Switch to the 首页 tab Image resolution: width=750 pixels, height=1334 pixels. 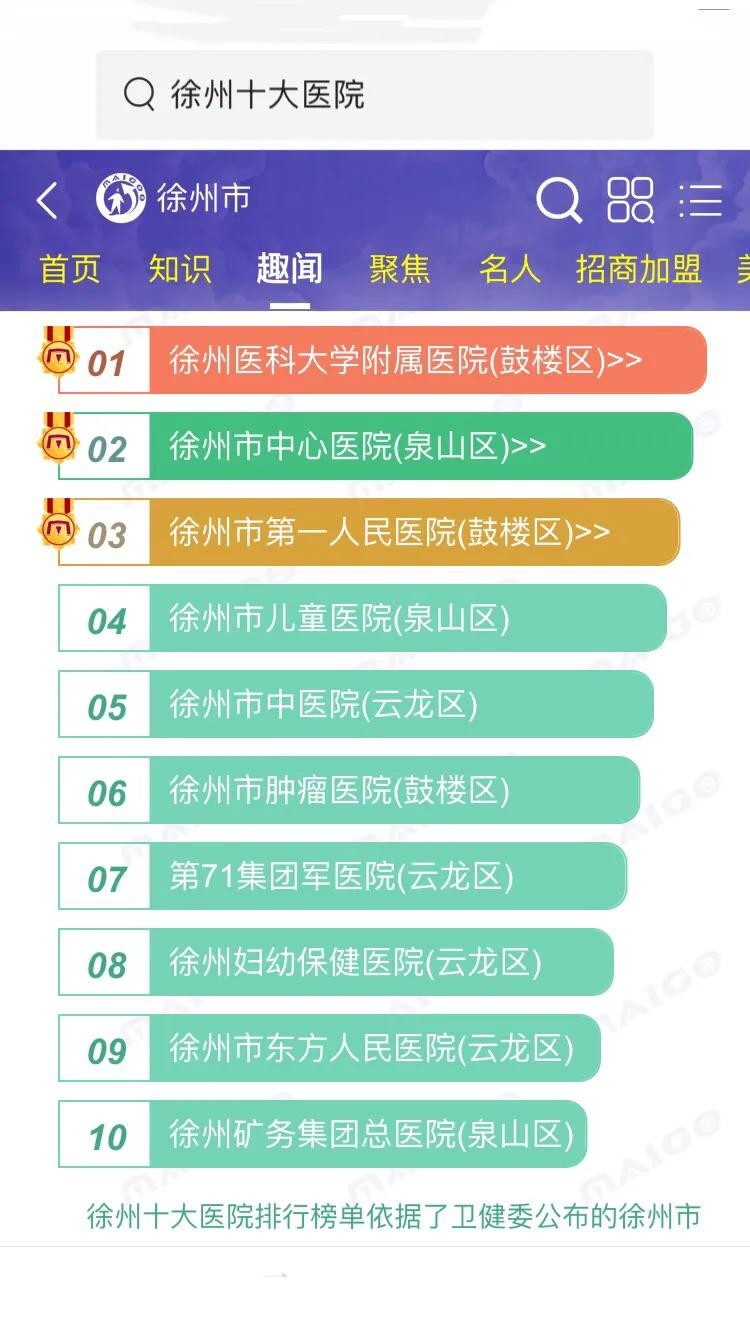pos(70,269)
